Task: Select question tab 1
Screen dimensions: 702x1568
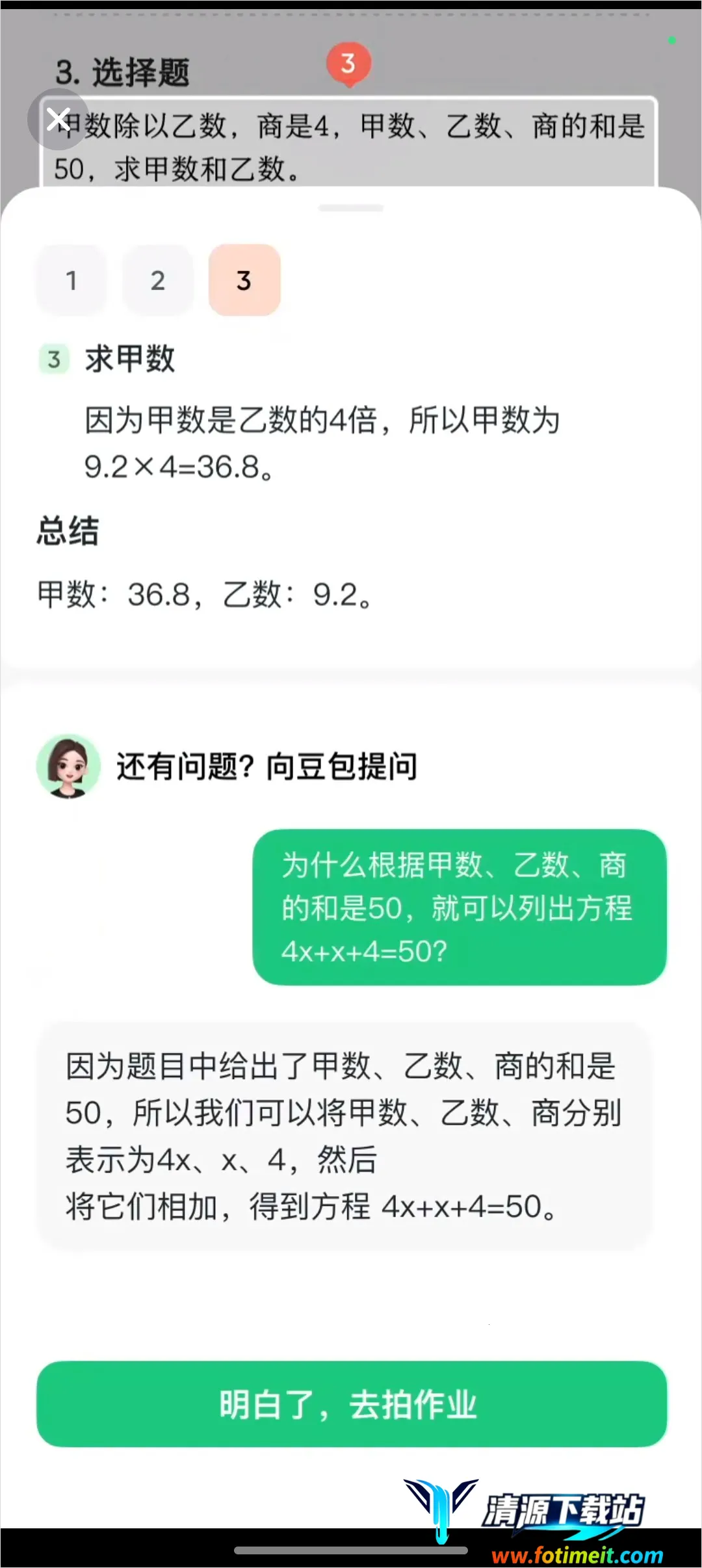Action: click(x=71, y=280)
